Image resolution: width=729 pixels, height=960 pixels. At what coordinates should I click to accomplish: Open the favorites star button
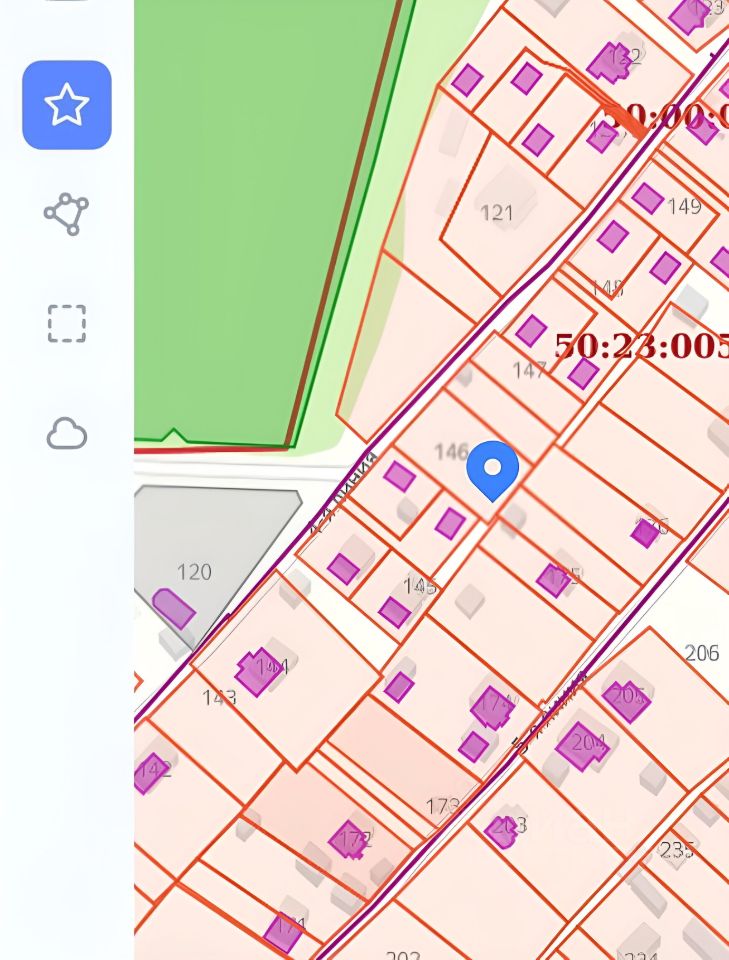67,105
